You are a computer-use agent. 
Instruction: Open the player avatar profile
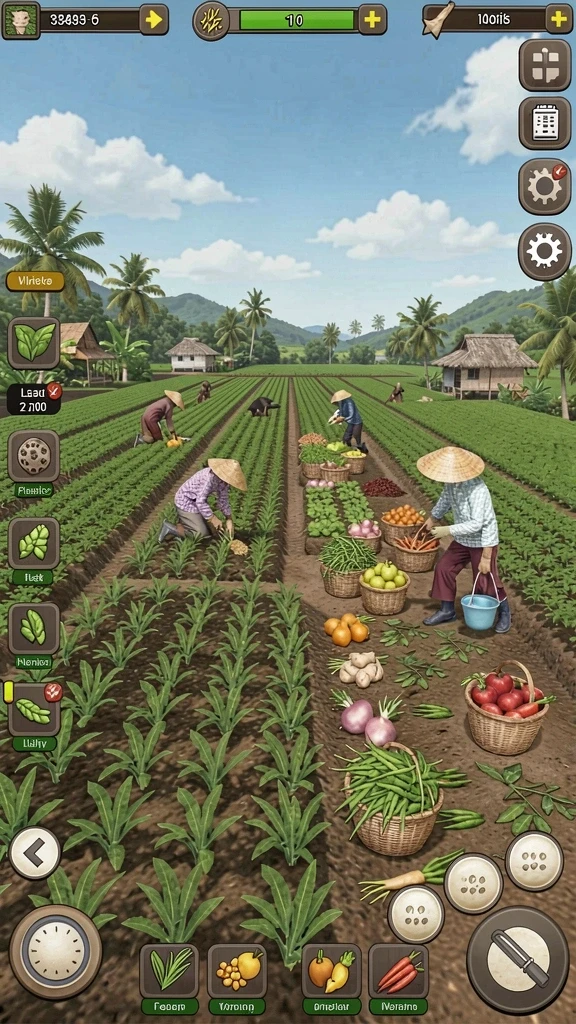tap(20, 20)
